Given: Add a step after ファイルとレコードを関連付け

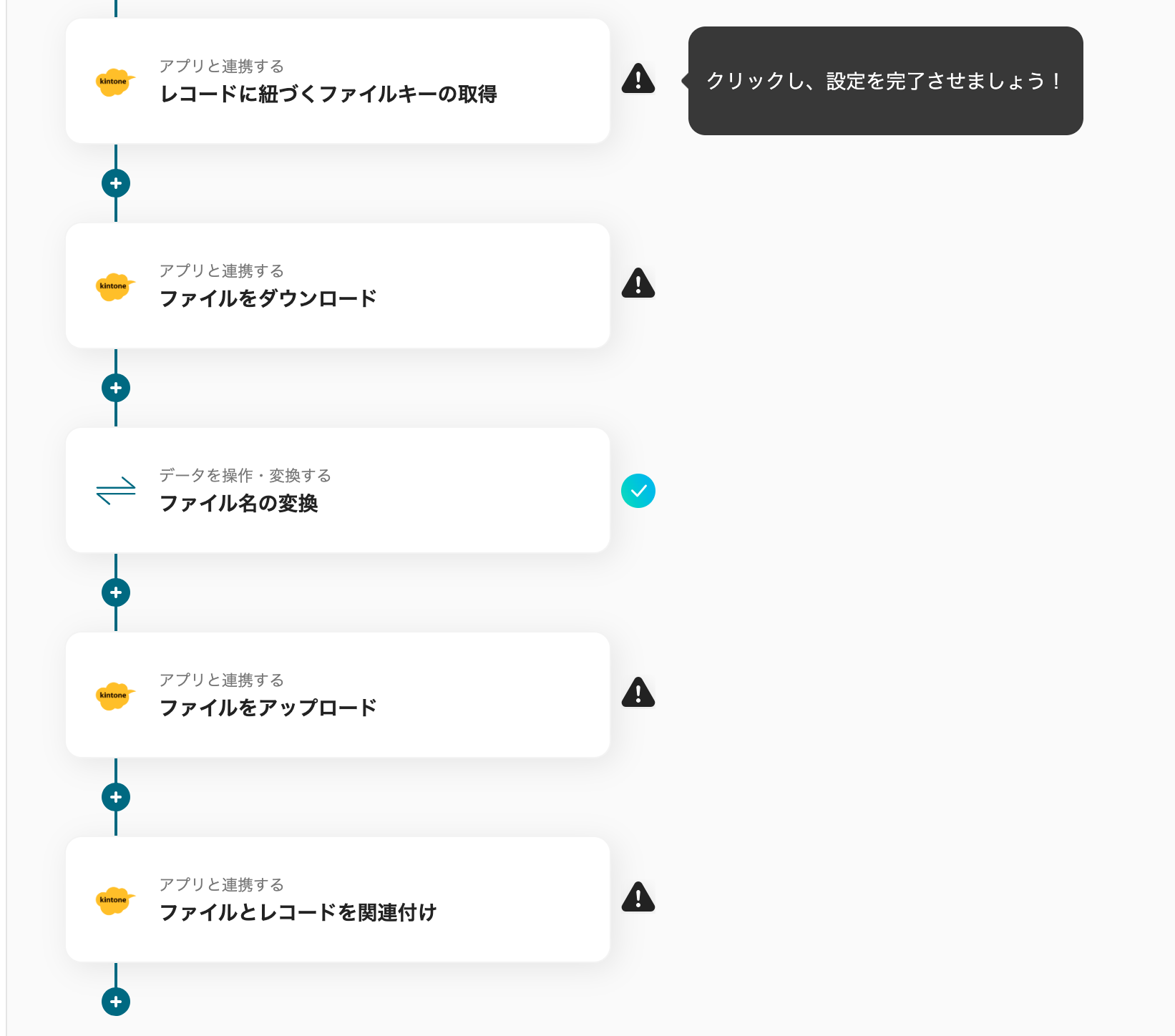Looking at the screenshot, I should click(116, 1002).
